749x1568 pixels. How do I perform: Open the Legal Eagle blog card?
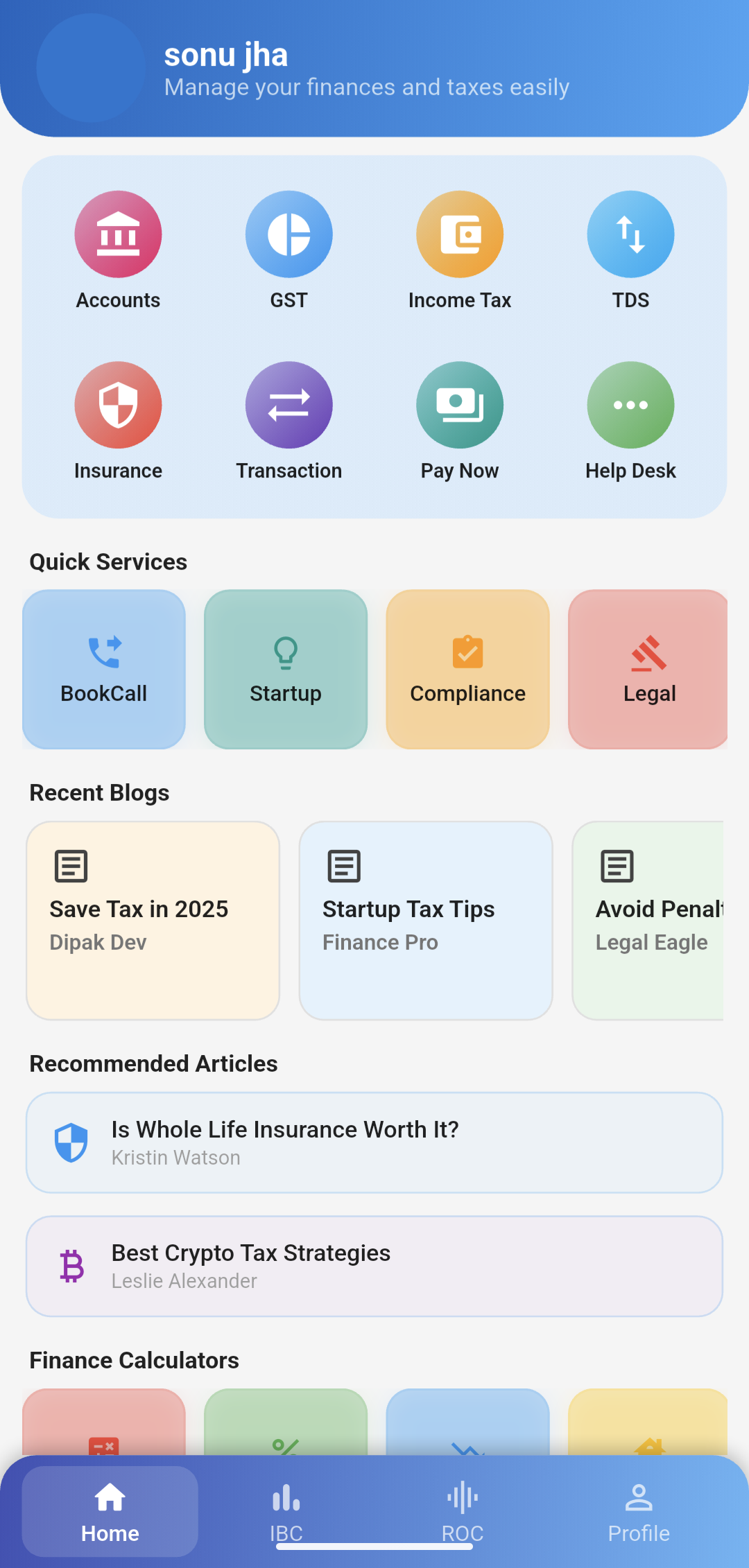tap(648, 920)
